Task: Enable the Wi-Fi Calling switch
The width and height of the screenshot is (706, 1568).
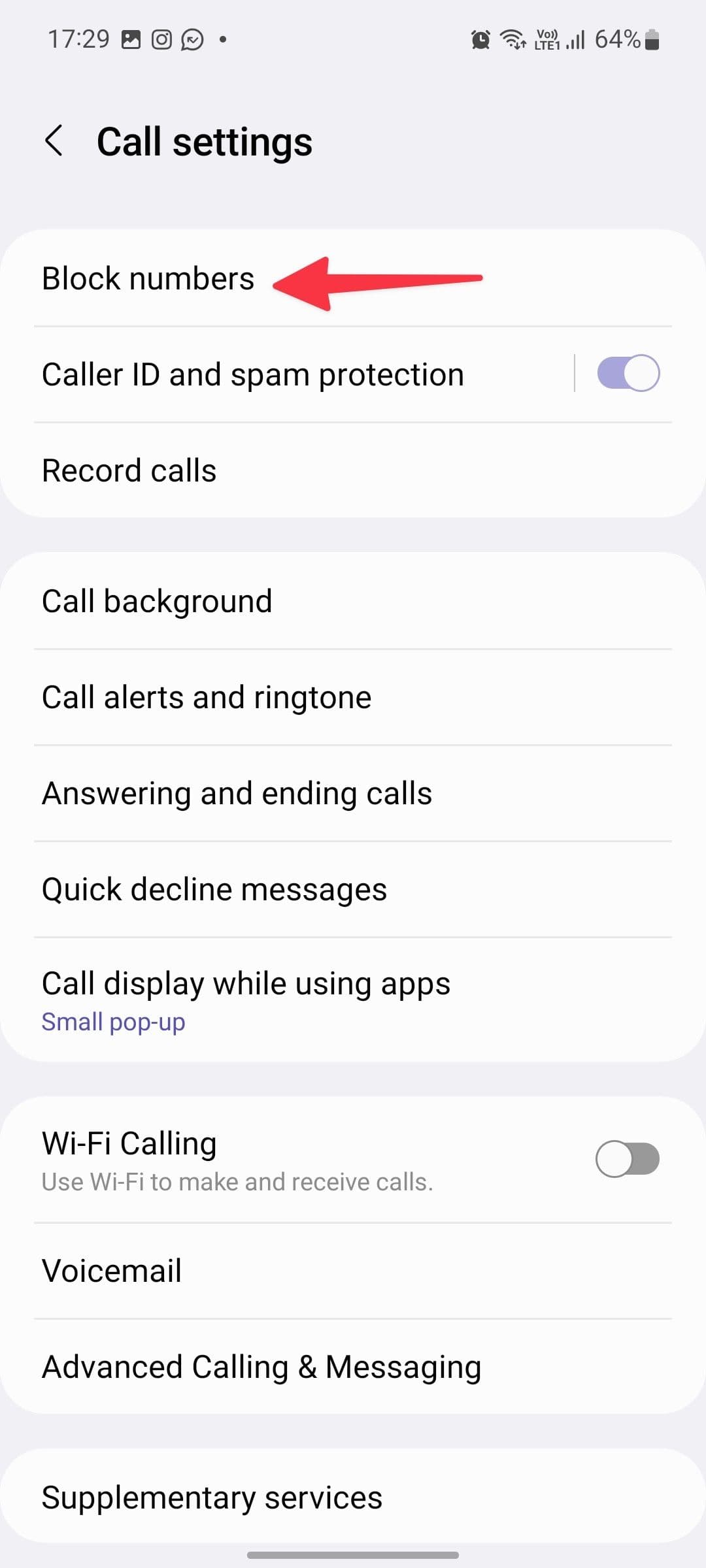Action: coord(628,1159)
